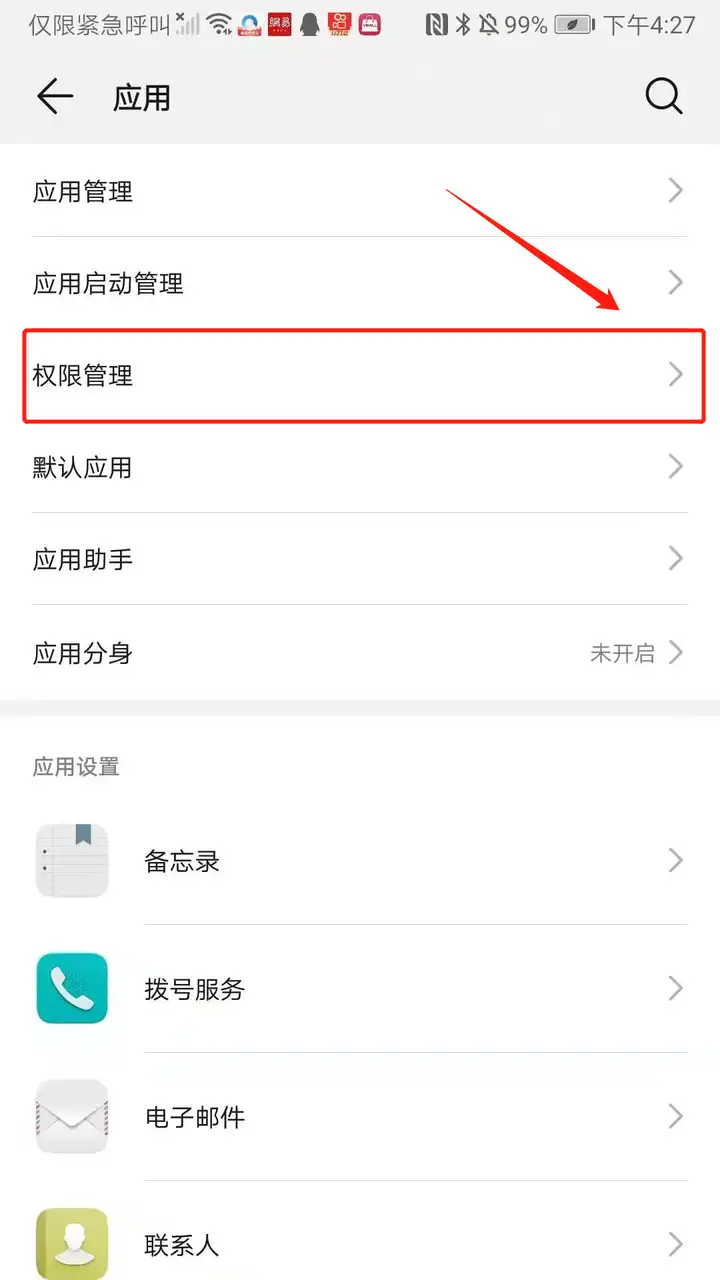
Task: Open the search magnifier icon
Action: pos(664,97)
